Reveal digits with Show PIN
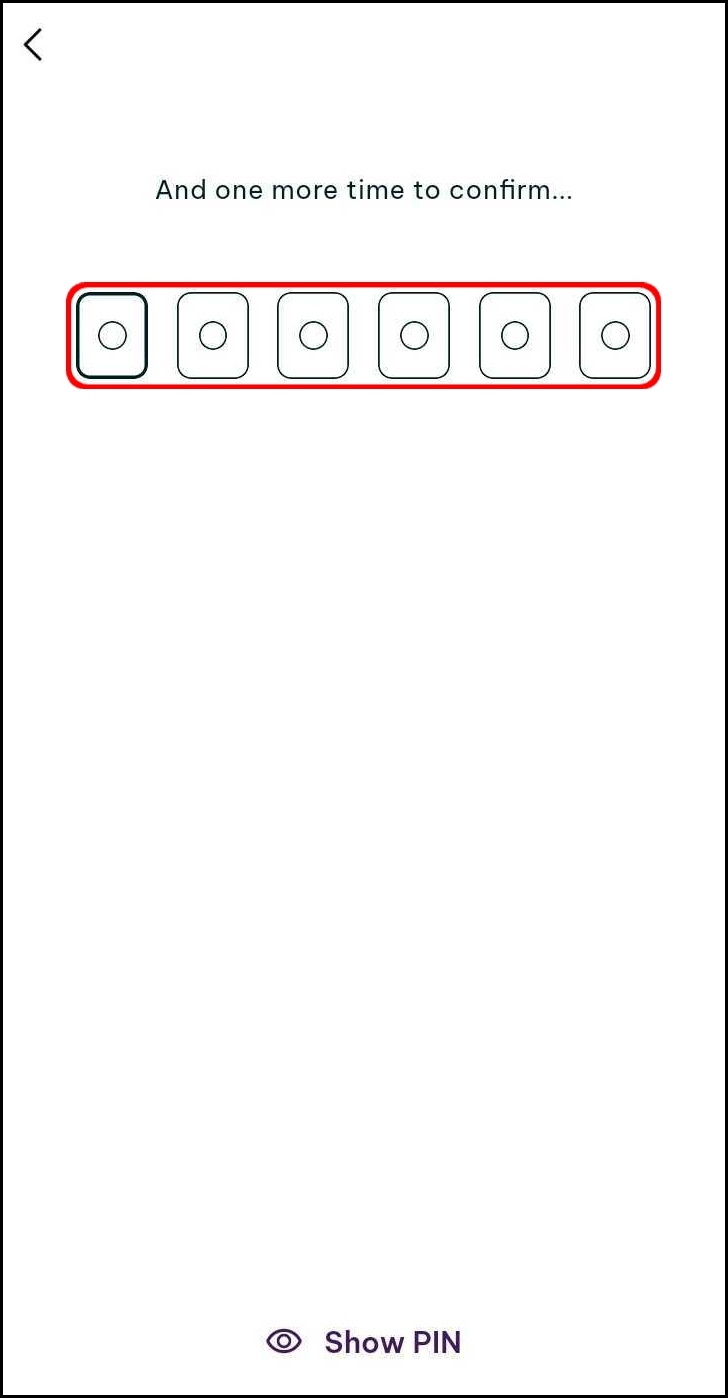728x1398 pixels. pyautogui.click(x=364, y=1342)
